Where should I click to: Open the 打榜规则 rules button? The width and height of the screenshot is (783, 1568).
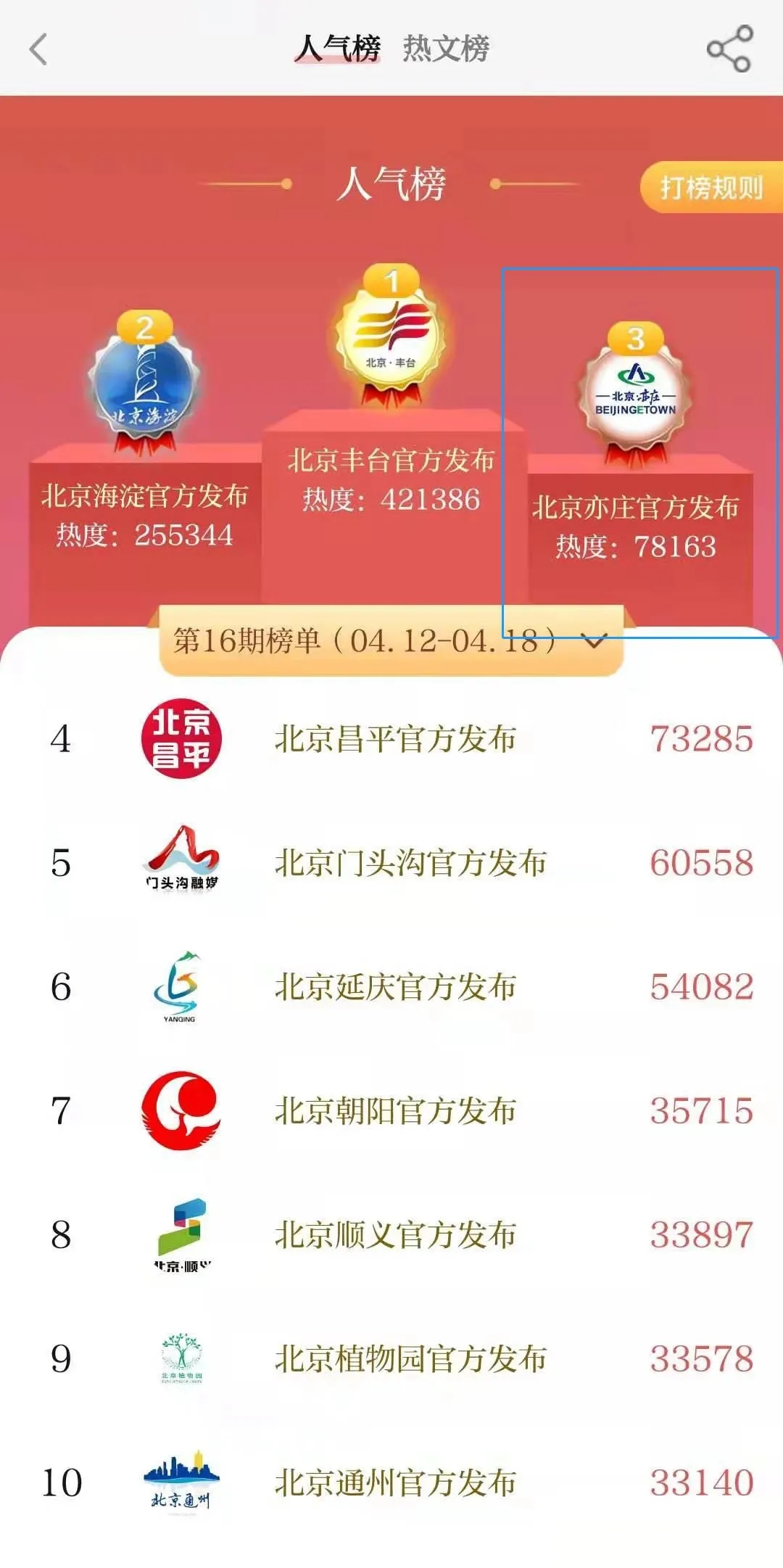pos(710,188)
